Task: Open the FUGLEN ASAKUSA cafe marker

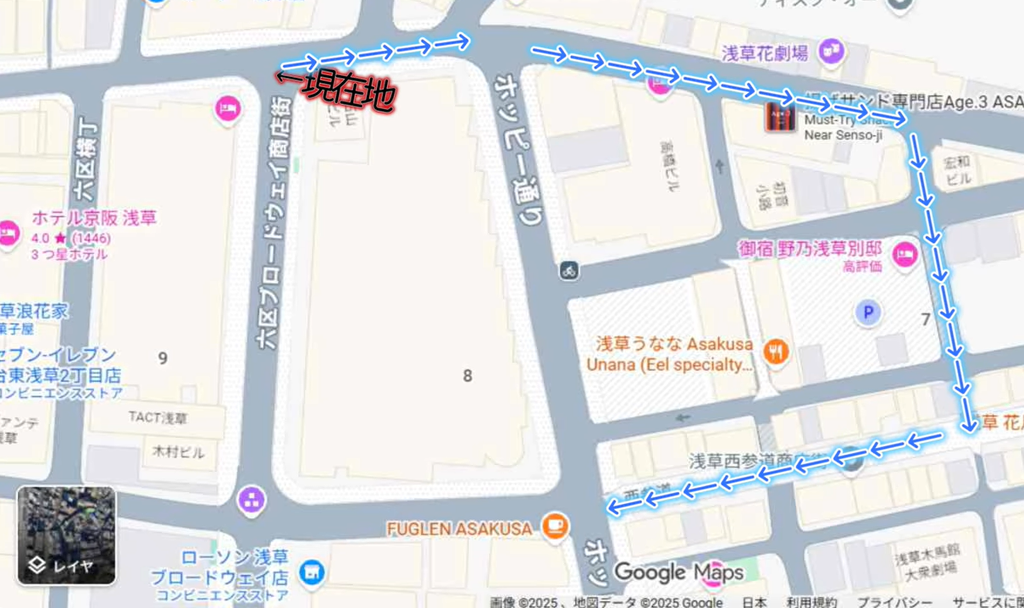Action: point(555,525)
